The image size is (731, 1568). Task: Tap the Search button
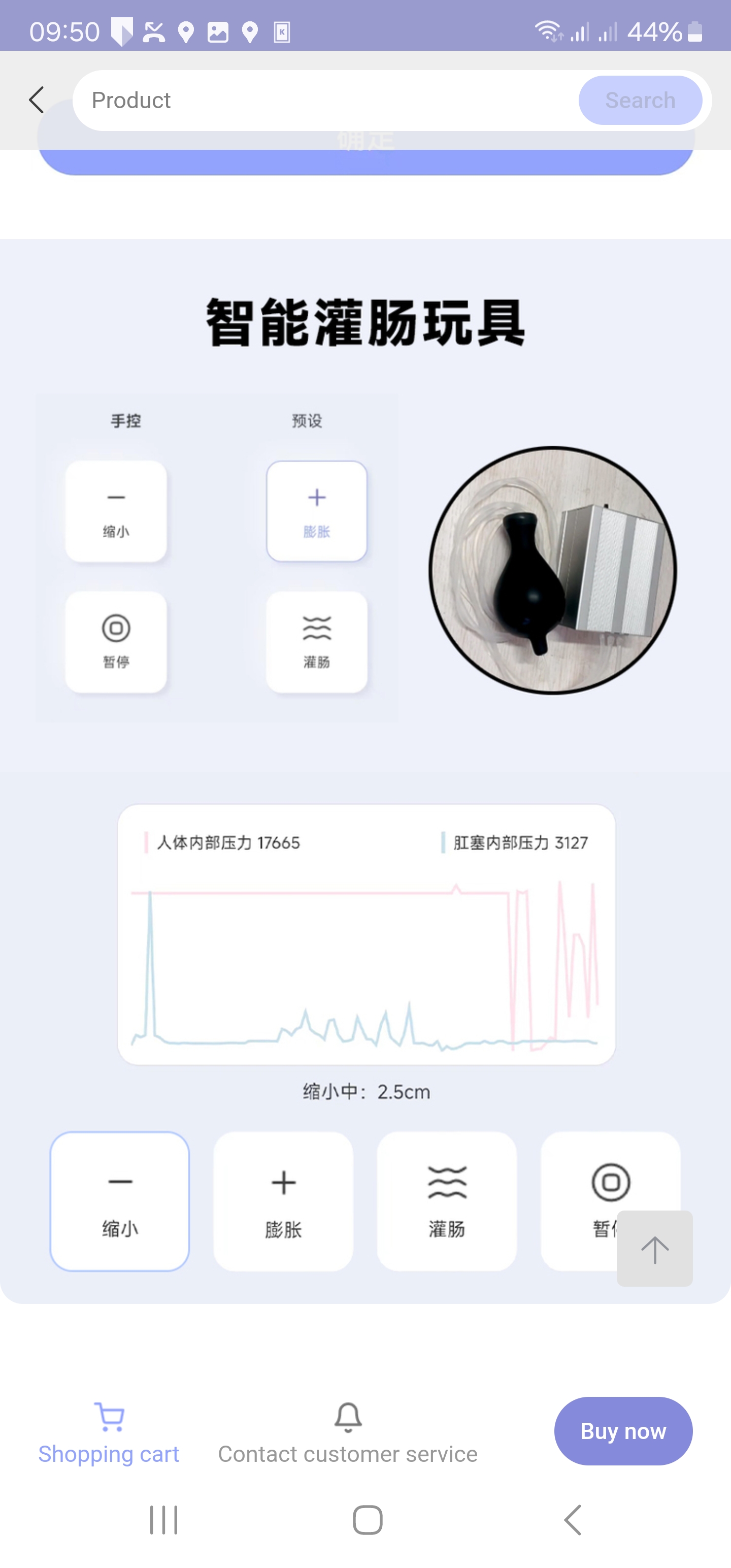point(640,101)
